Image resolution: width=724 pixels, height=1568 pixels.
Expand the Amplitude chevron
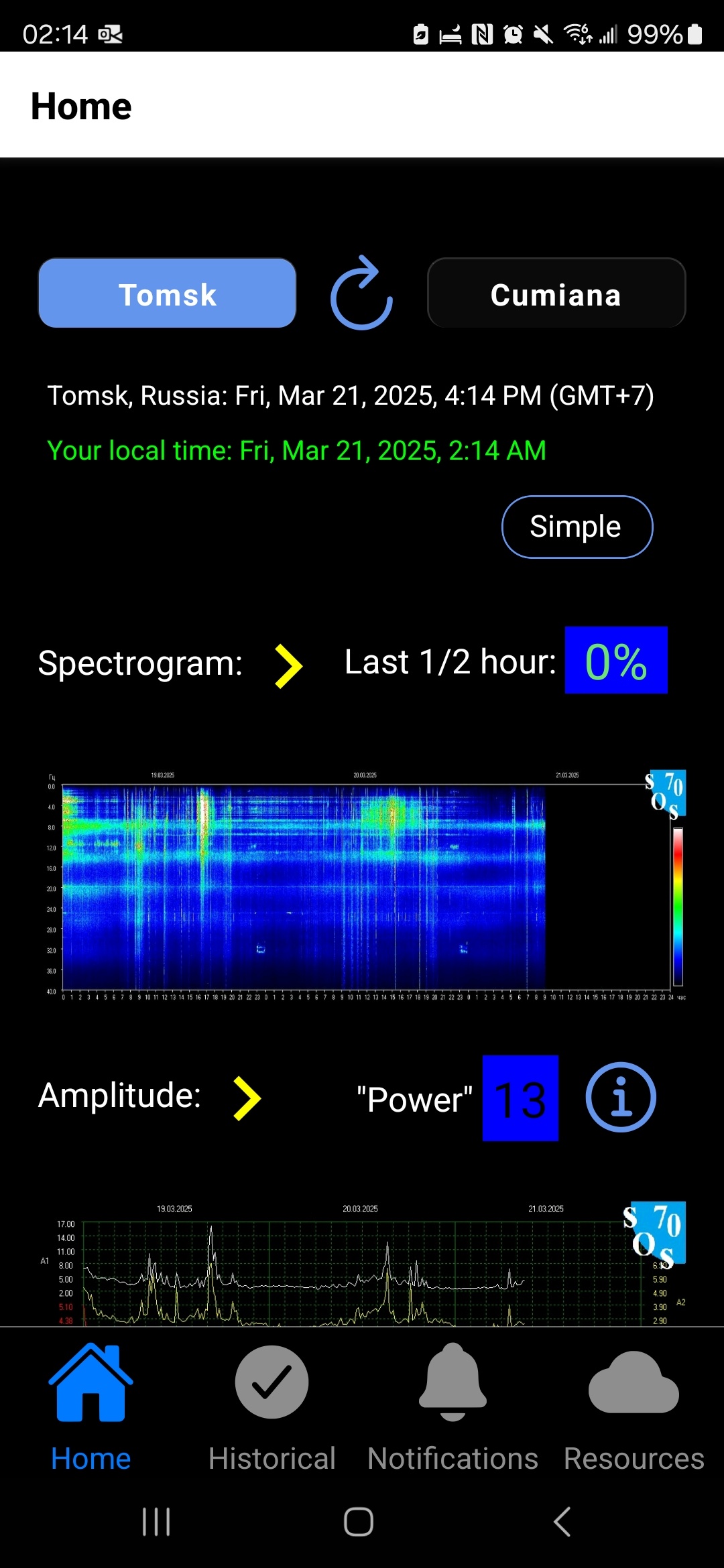[x=247, y=1098]
